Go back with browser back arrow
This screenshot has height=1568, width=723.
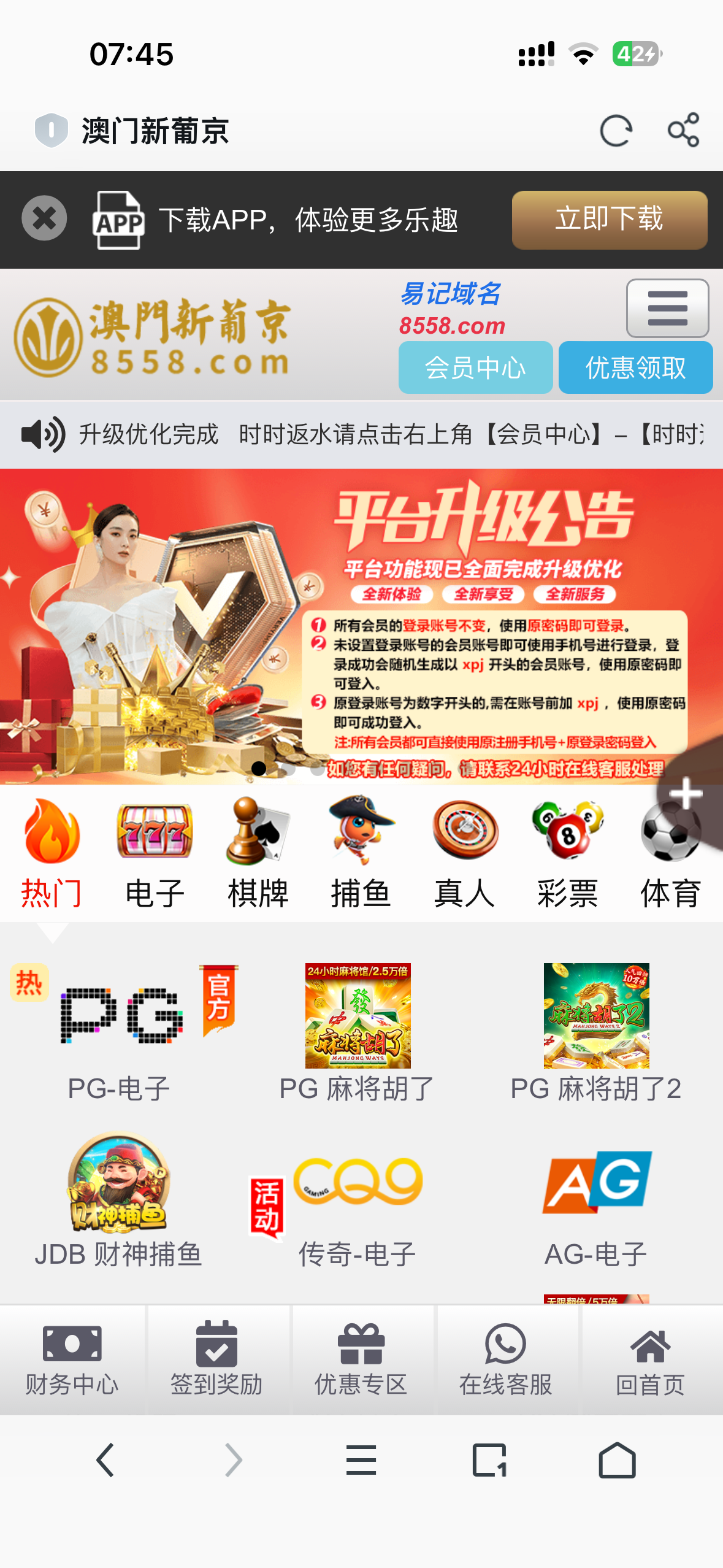[105, 1459]
